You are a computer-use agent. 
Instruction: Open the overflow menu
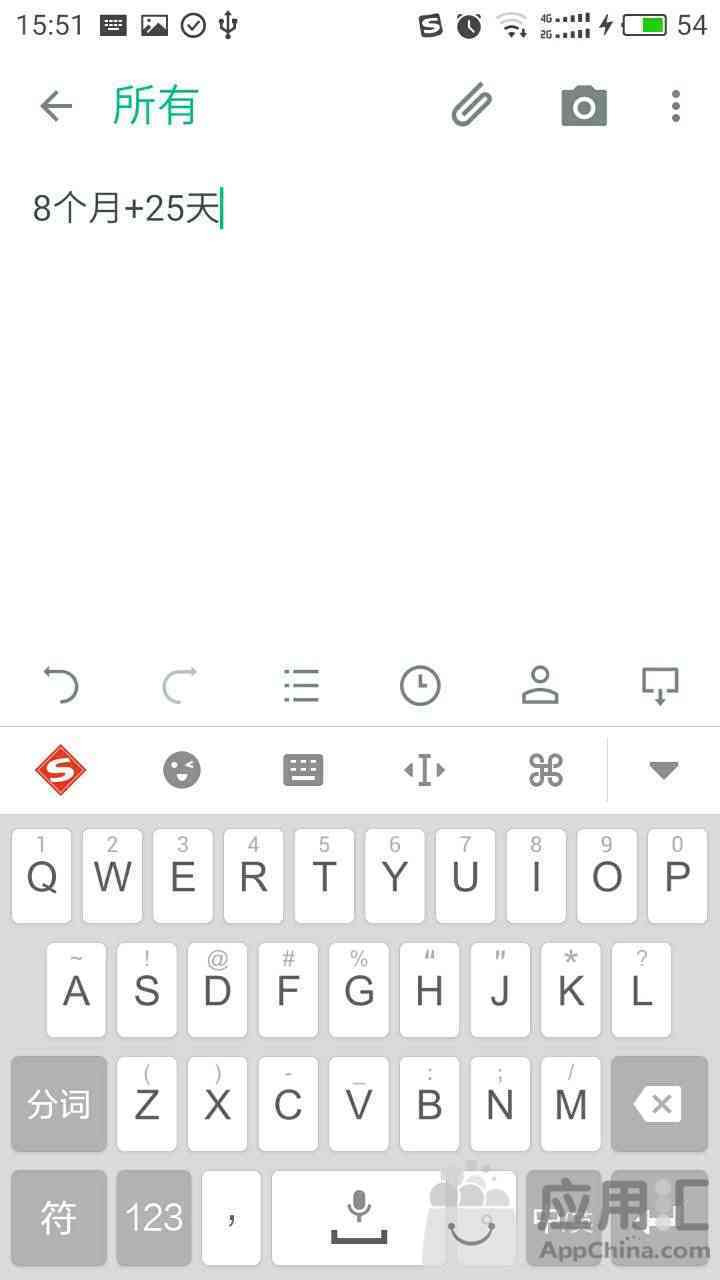[676, 106]
